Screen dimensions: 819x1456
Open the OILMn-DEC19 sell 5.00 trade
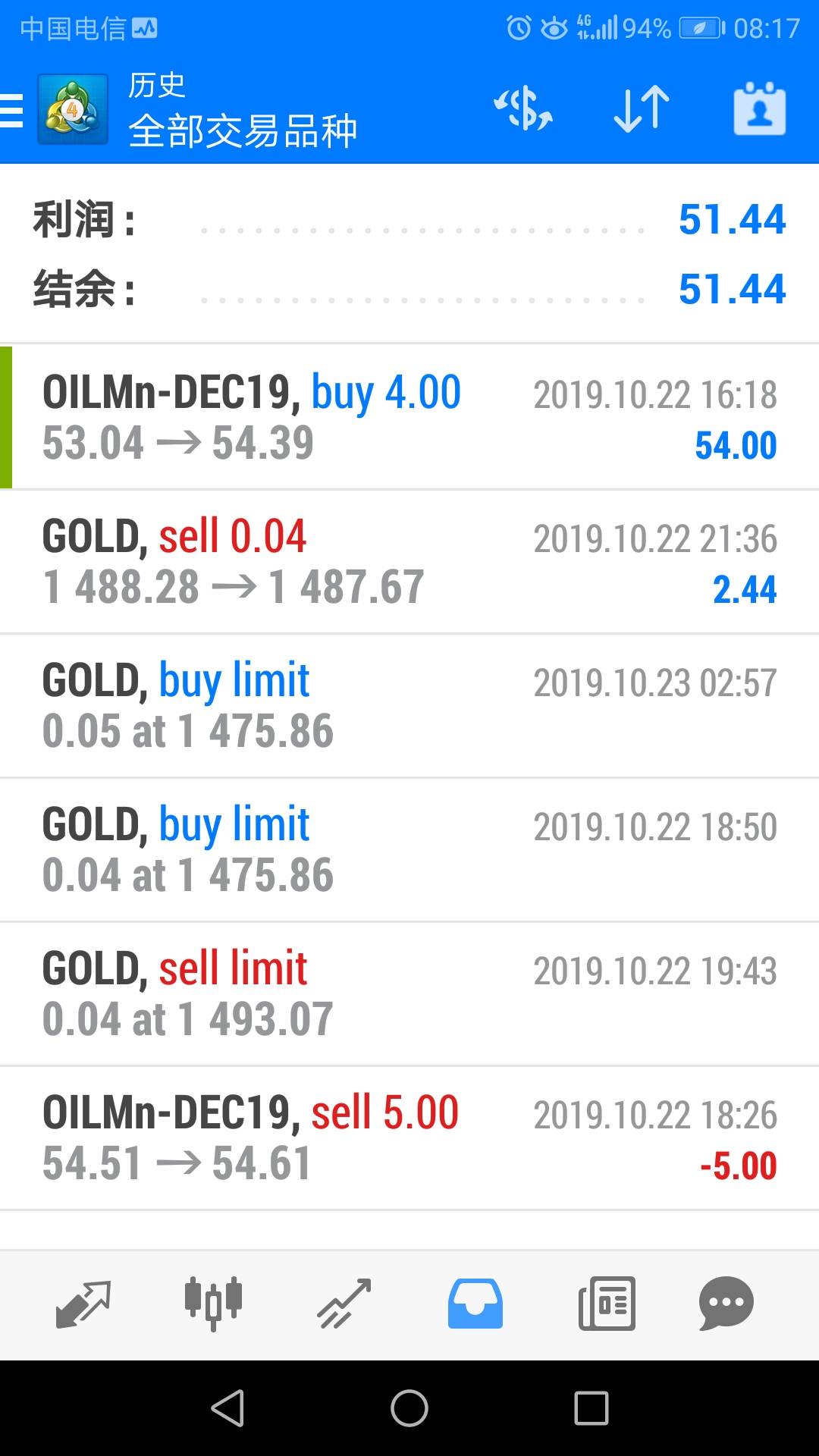pyautogui.click(x=409, y=1138)
